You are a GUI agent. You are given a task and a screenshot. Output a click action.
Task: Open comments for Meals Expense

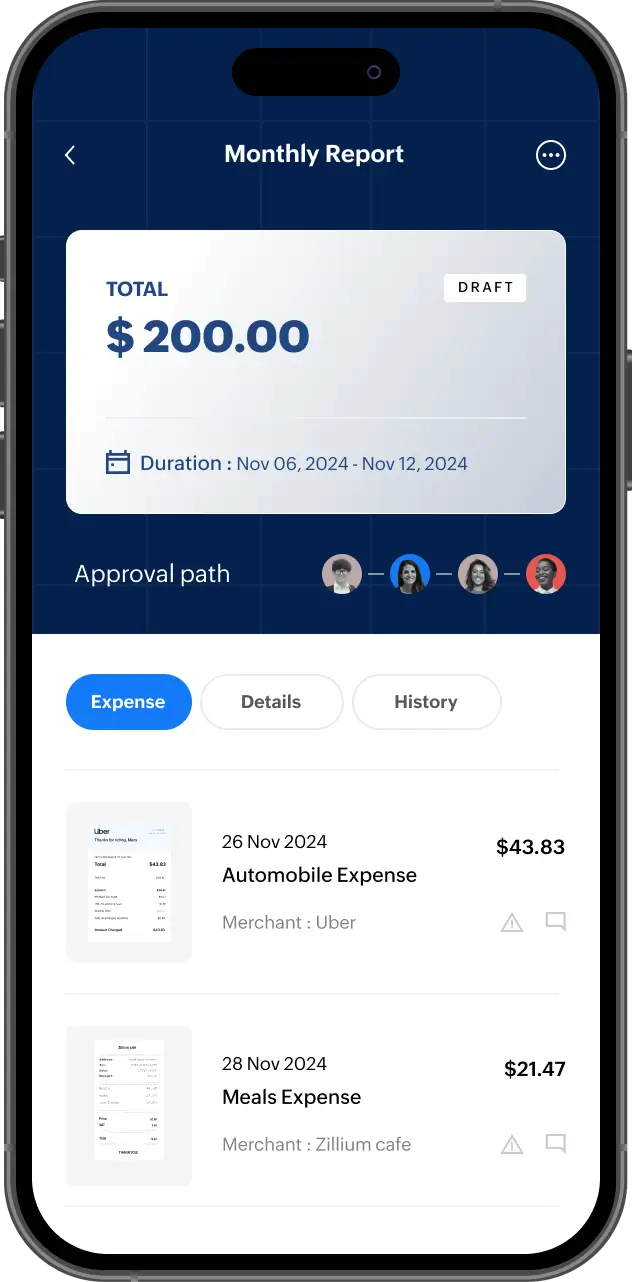[556, 1144]
